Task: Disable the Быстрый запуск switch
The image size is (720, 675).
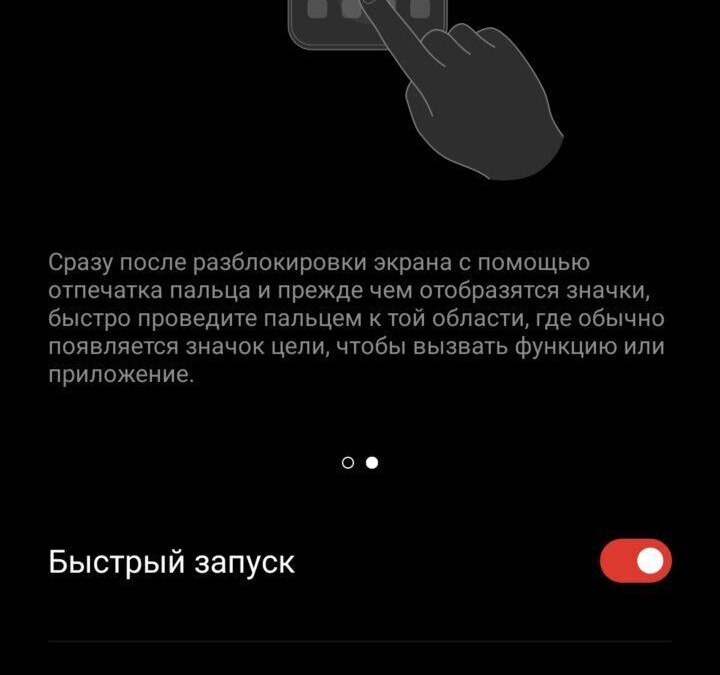Action: 635,561
